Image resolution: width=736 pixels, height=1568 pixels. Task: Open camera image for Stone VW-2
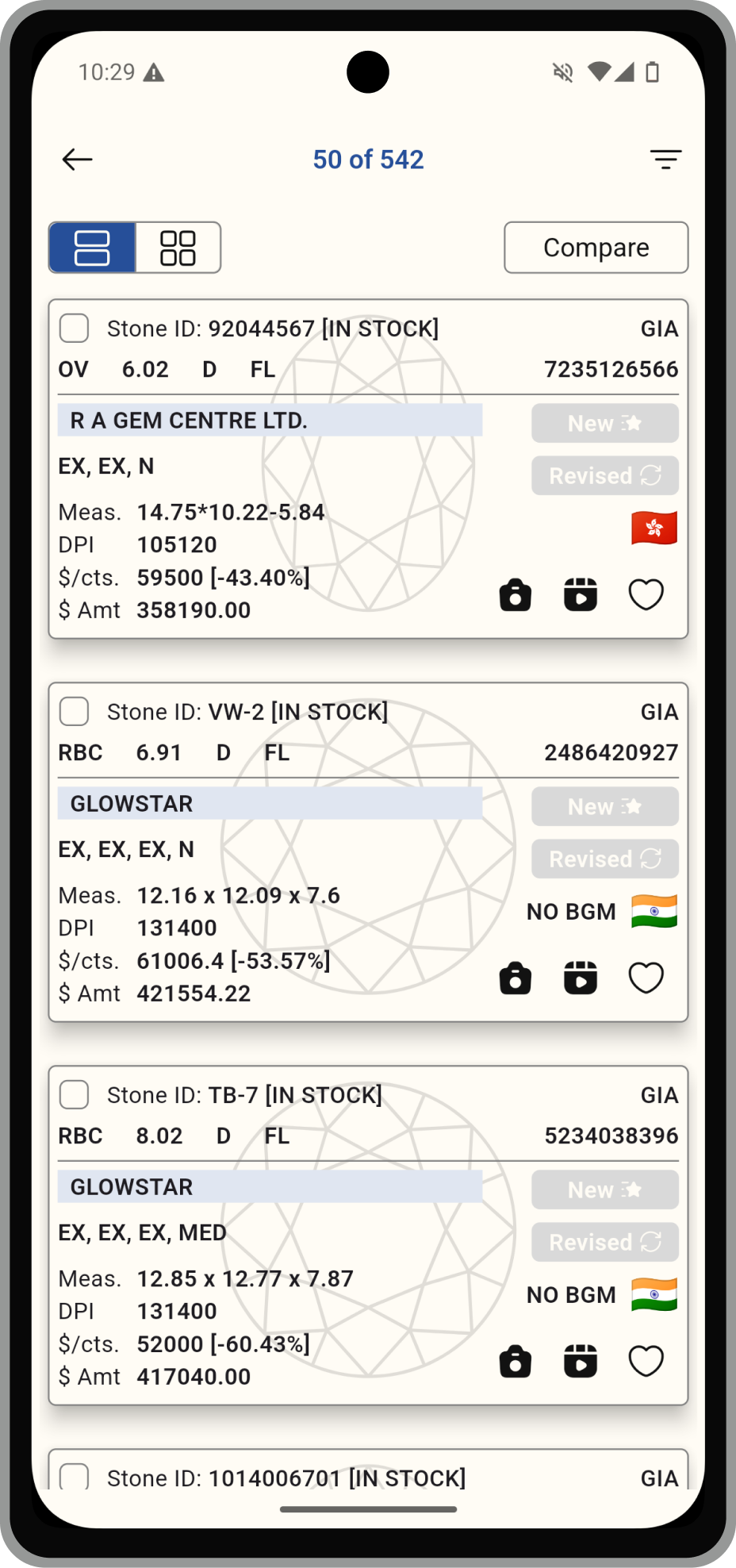tap(516, 978)
